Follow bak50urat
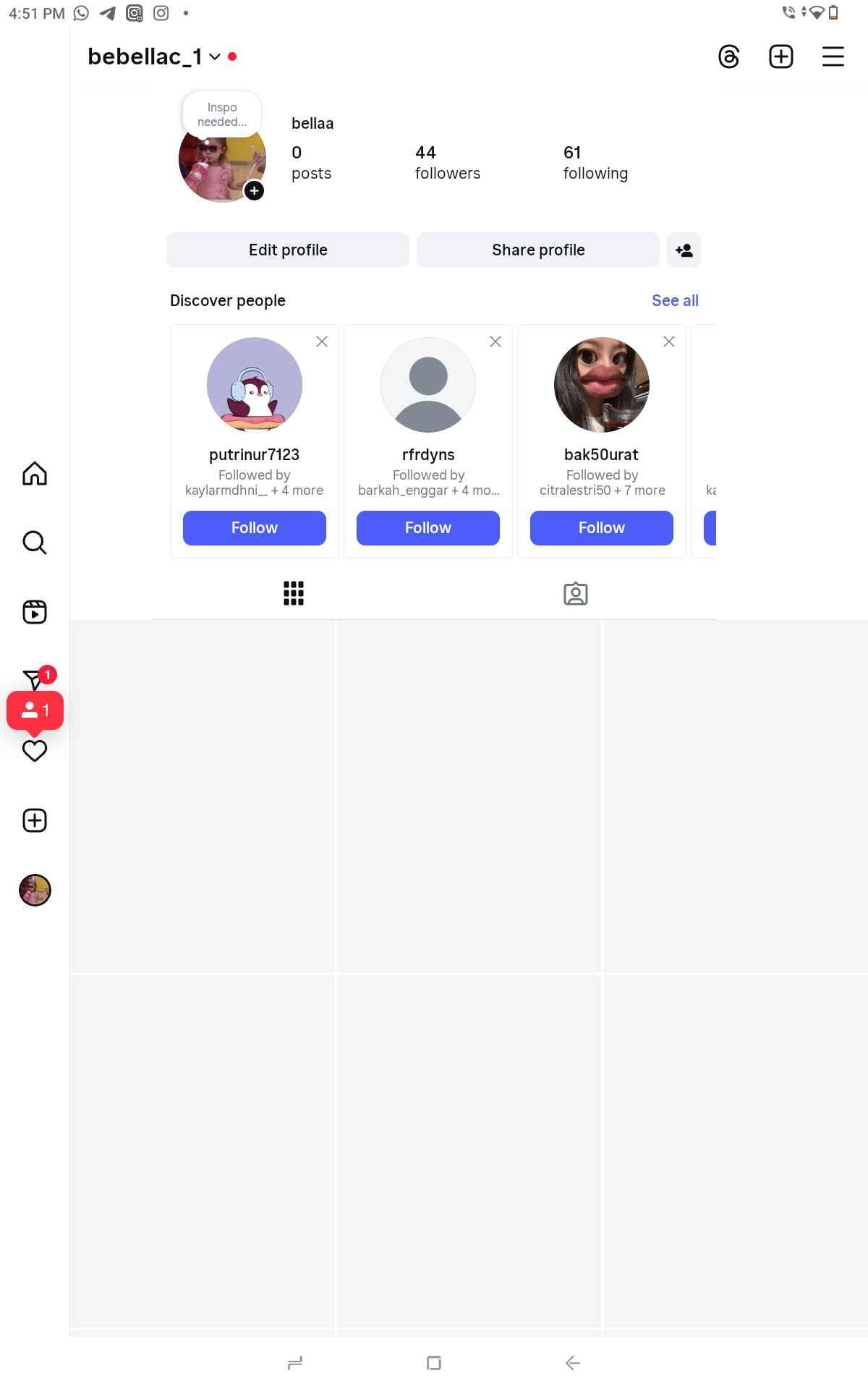 (x=601, y=527)
